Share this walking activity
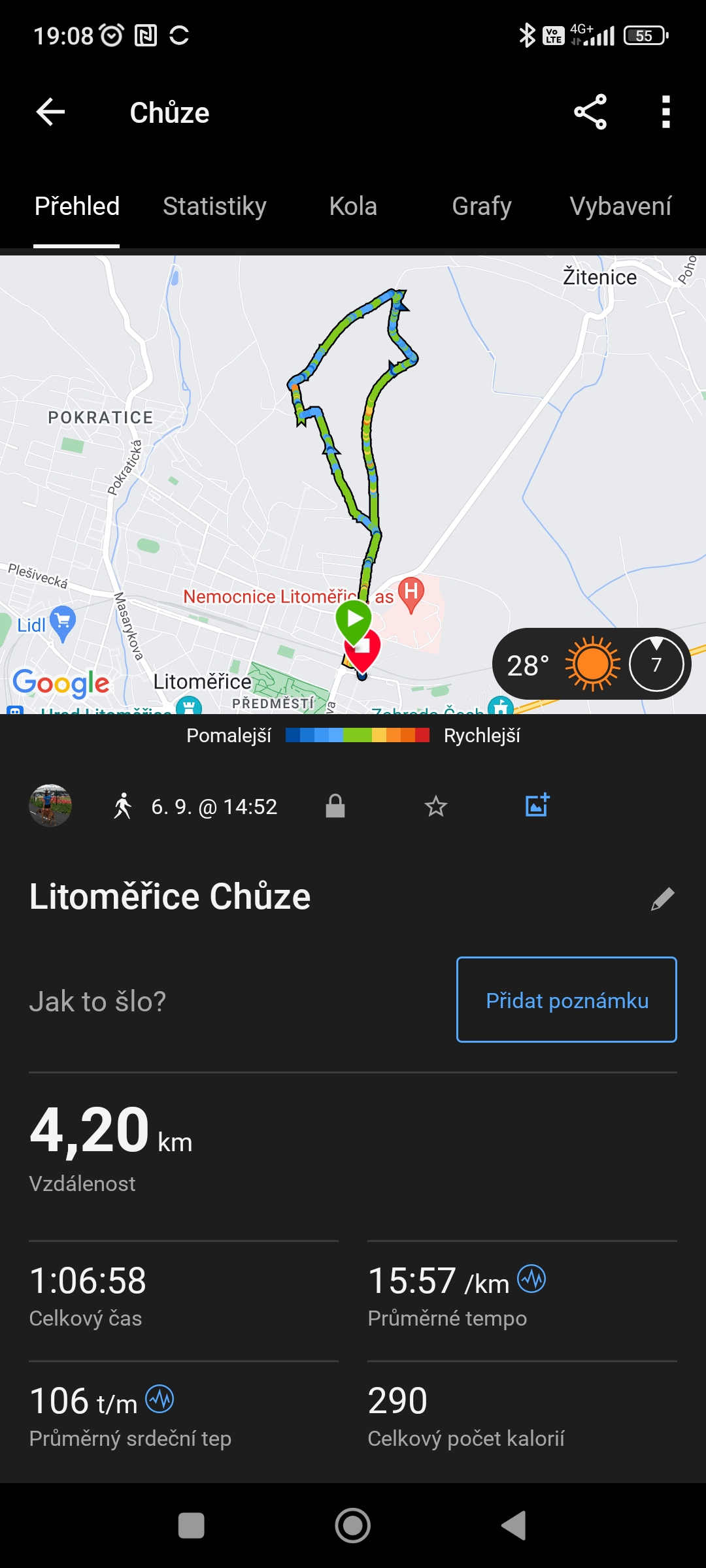Image resolution: width=706 pixels, height=1568 pixels. [590, 112]
